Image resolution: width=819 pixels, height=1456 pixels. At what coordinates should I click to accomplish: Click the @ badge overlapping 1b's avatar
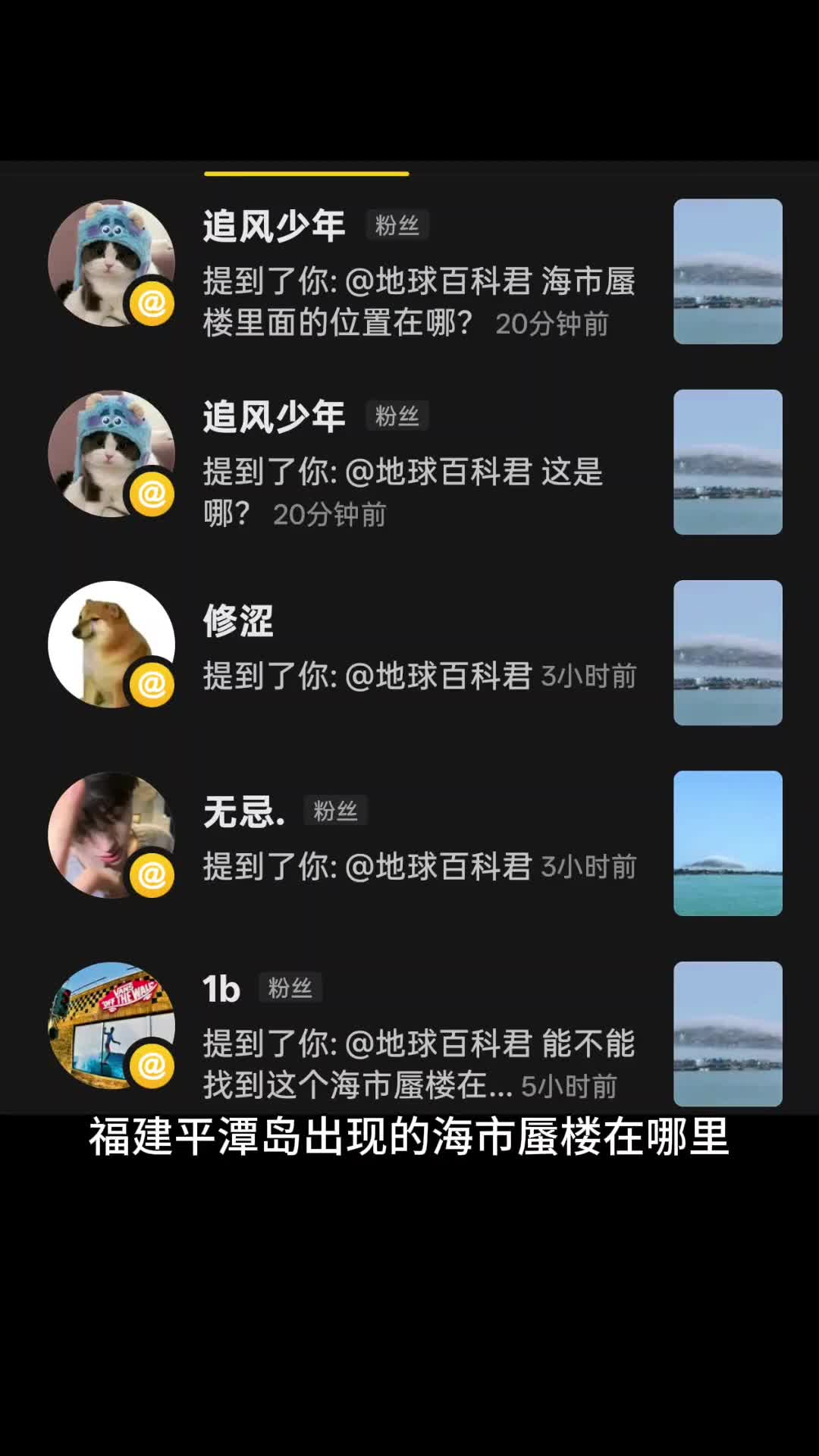152,1064
